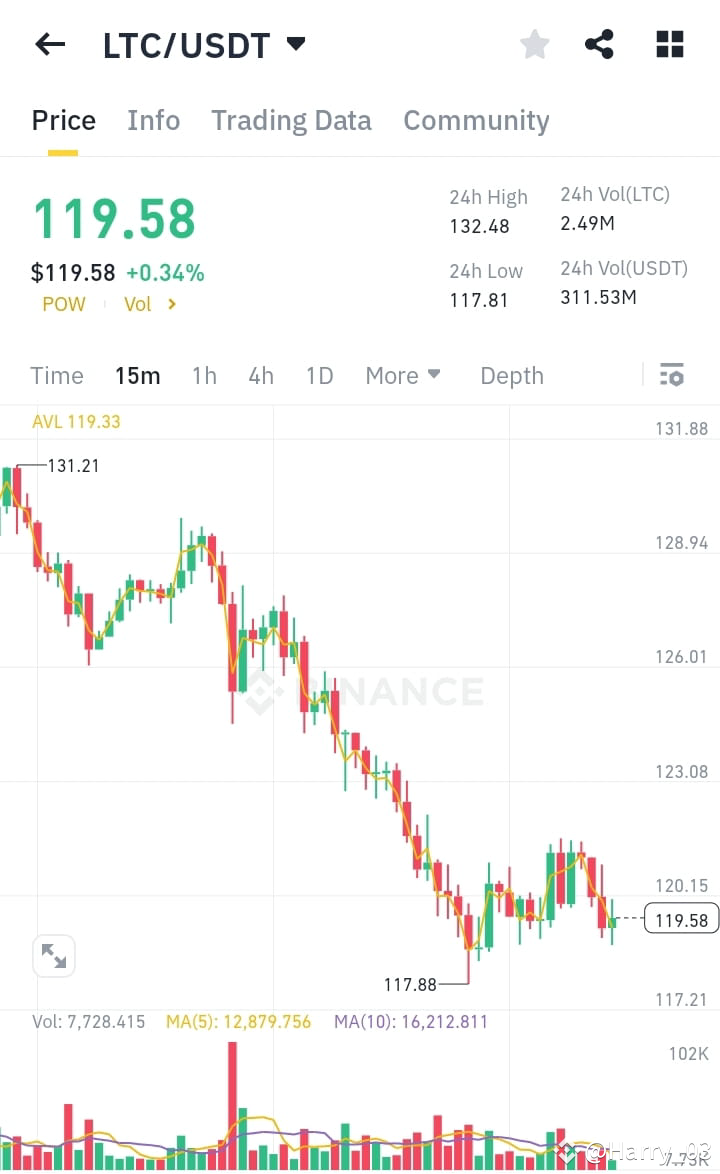Open the share options

(x=599, y=44)
